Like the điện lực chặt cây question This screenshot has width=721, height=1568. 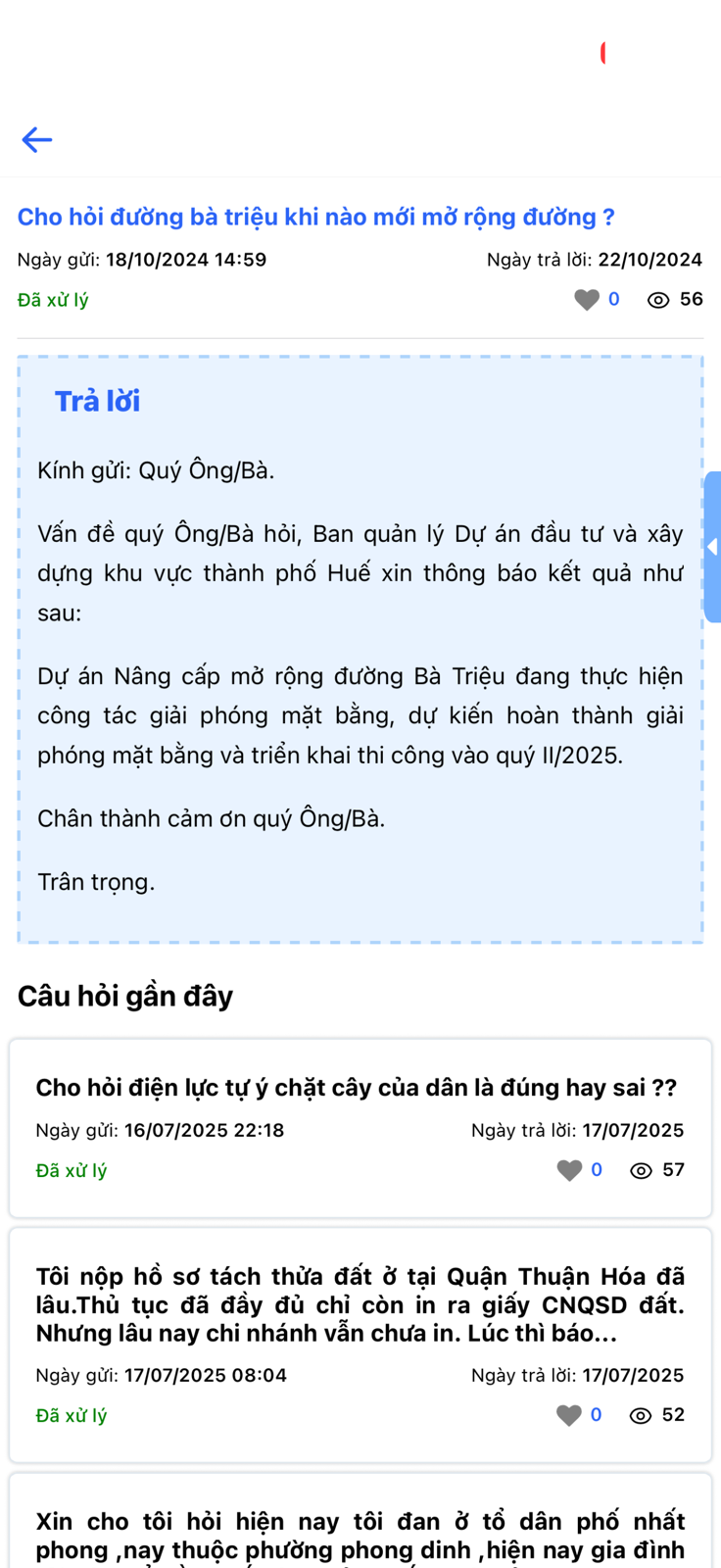click(569, 1170)
